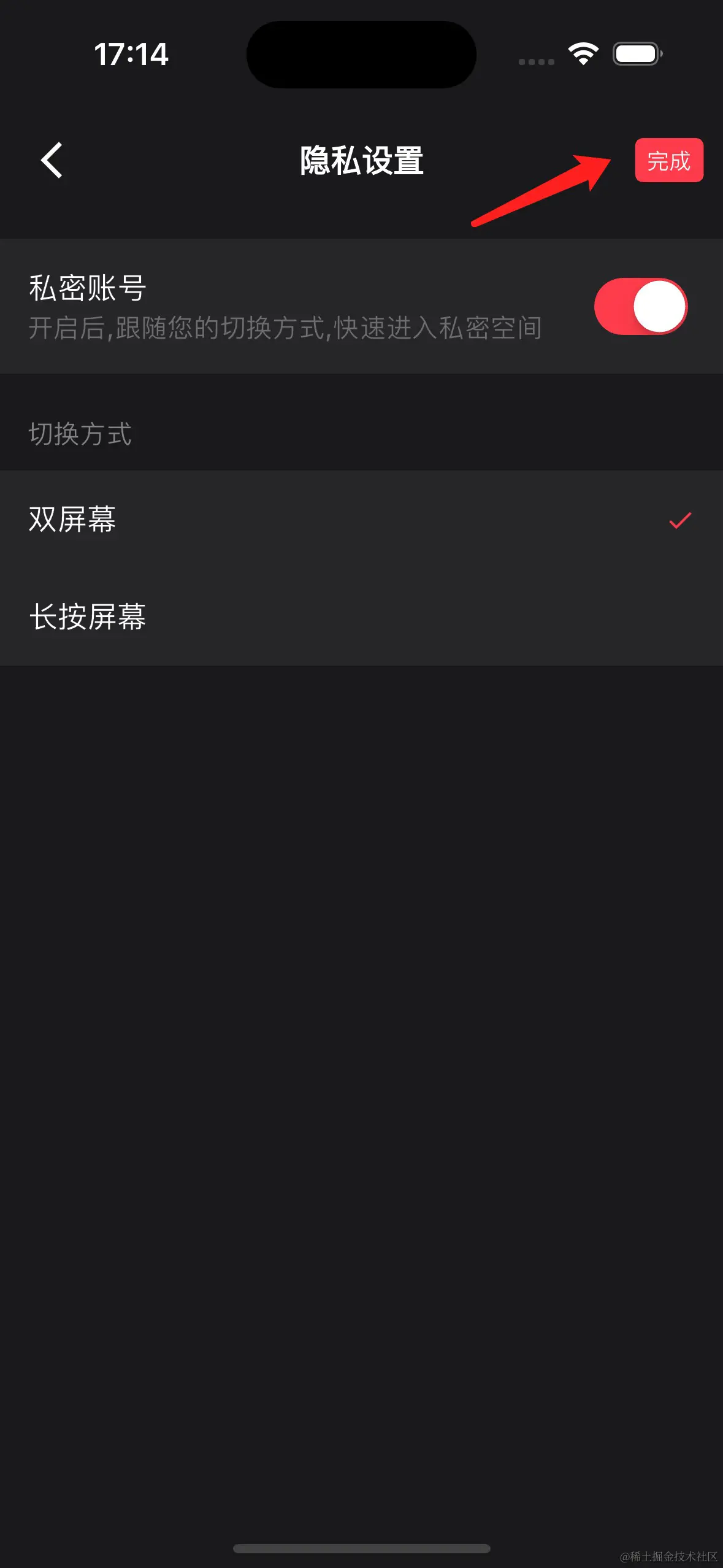Turn off the 私密账号 switch

point(640,307)
